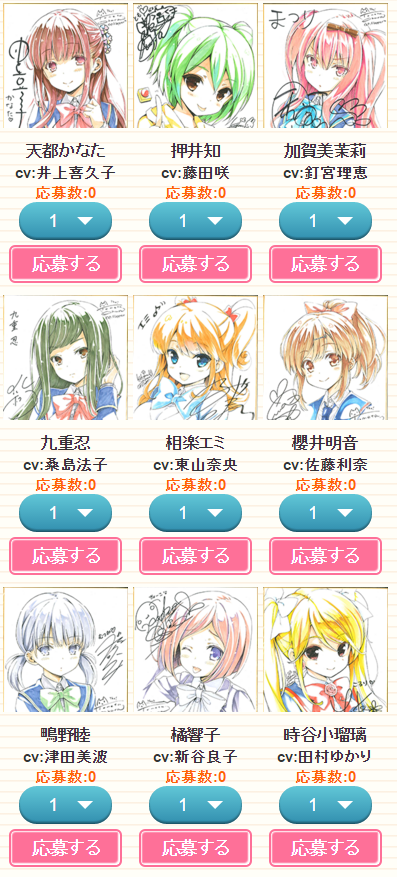397x877 pixels.
Task: Open quantity dropdown for 天都かなた
Action: [65, 221]
